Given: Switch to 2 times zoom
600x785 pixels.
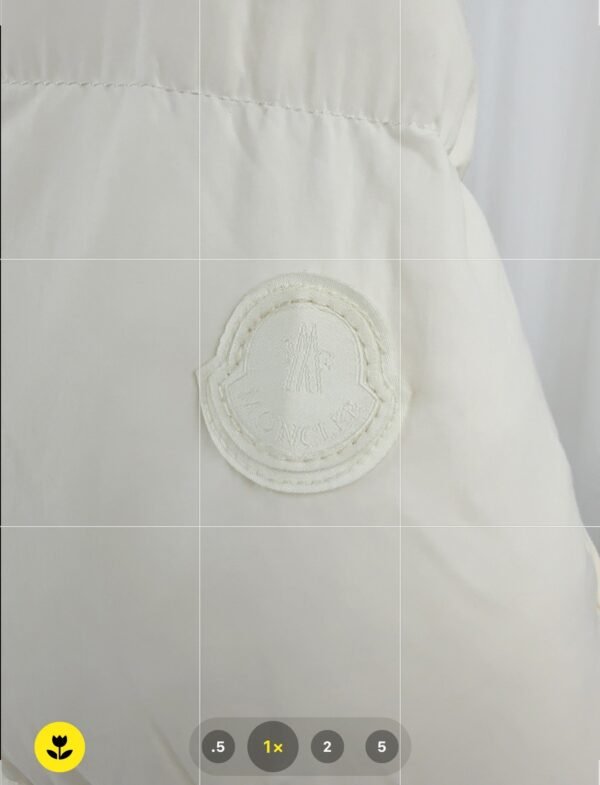Looking at the screenshot, I should (327, 746).
